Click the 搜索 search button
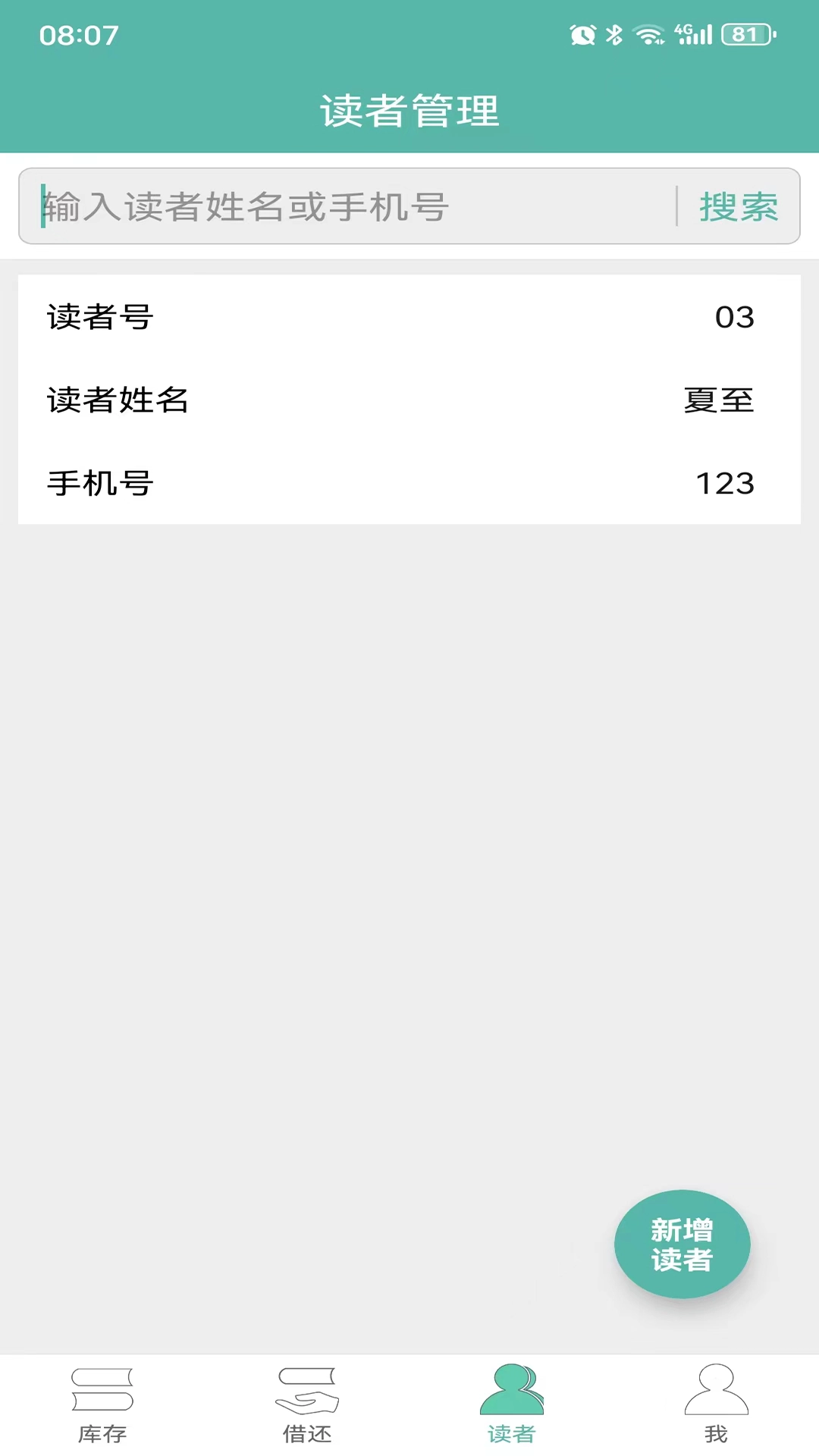The image size is (819, 1456). [739, 206]
